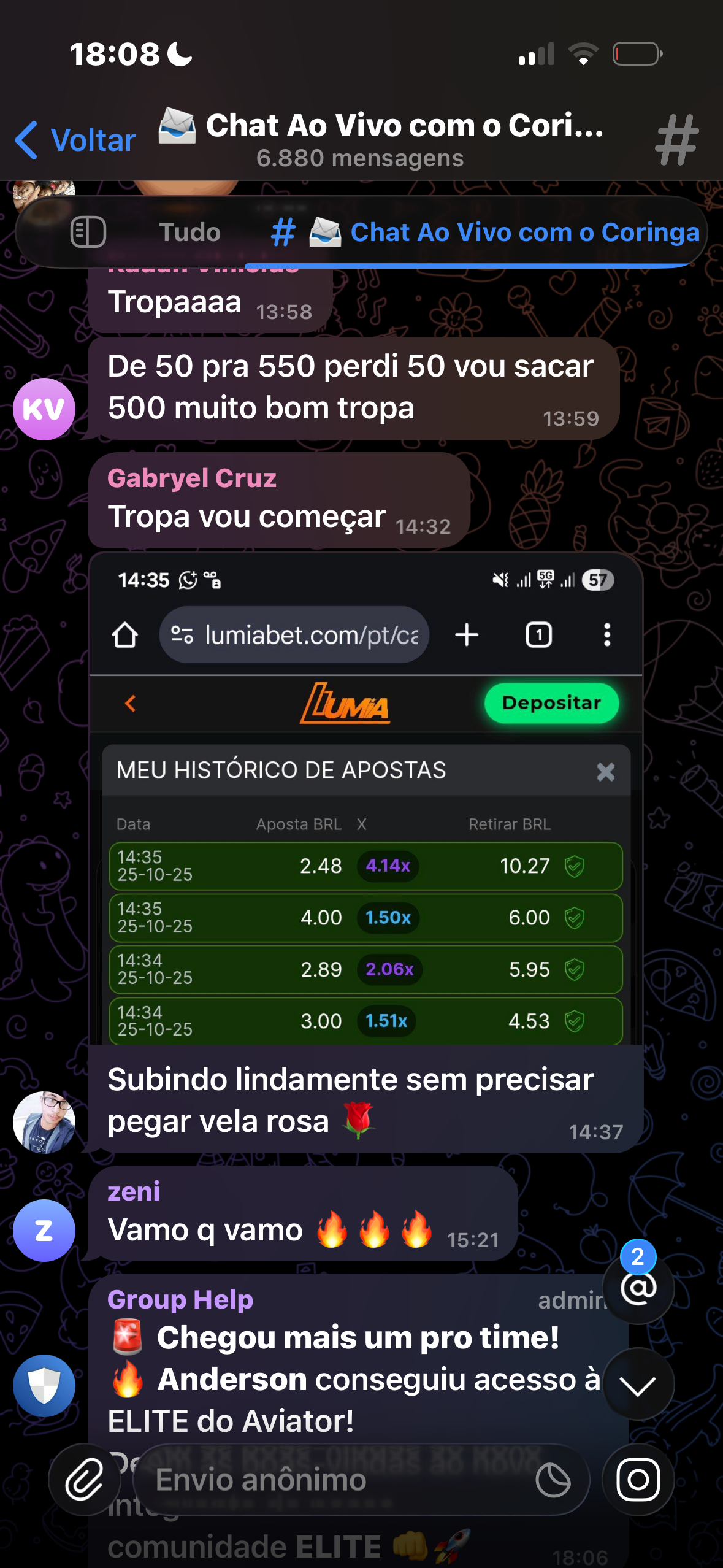Screen dimensions: 723x1568
Task: Select the Chat Ao Vivo com o Coringa tab
Action: [484, 233]
